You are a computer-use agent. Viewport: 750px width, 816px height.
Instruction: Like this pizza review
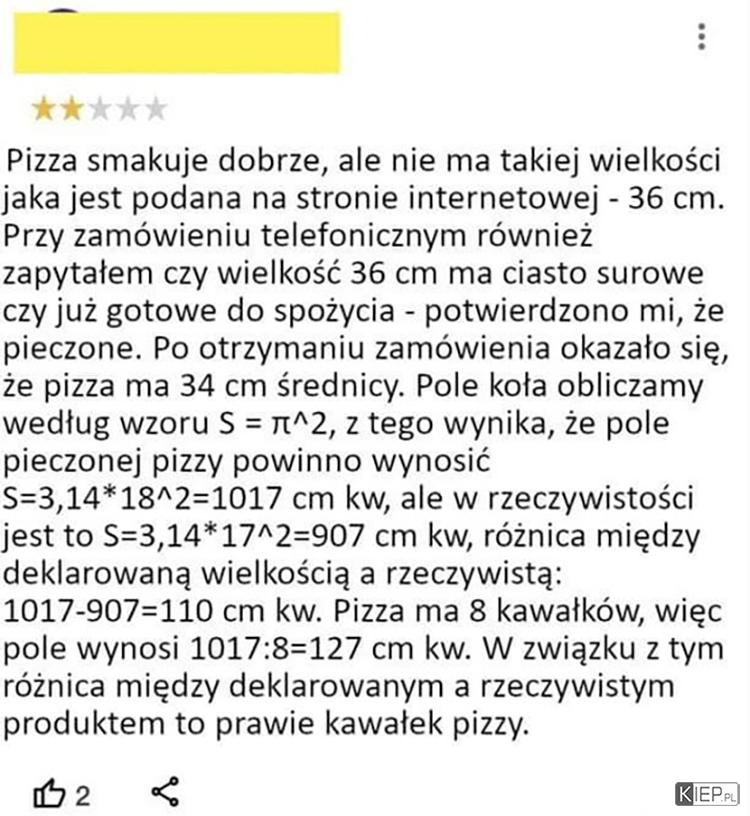[x=50, y=794]
